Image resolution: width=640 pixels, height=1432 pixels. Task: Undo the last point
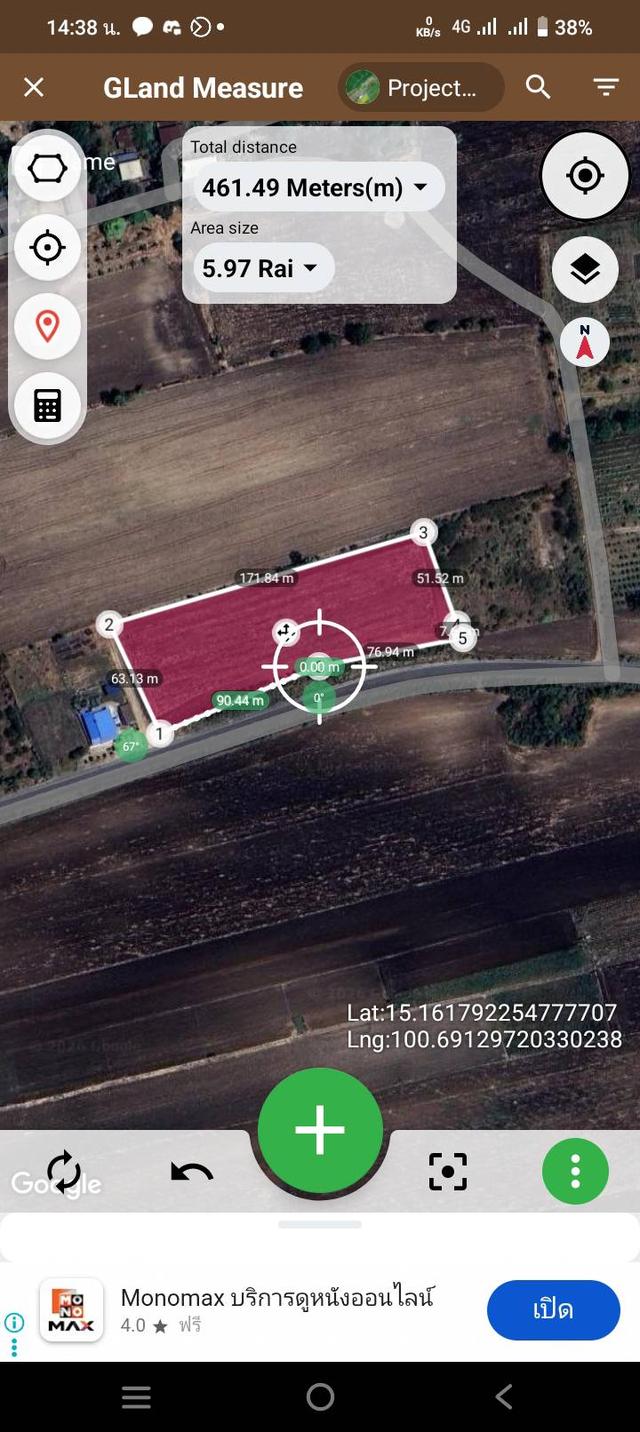(x=192, y=1172)
